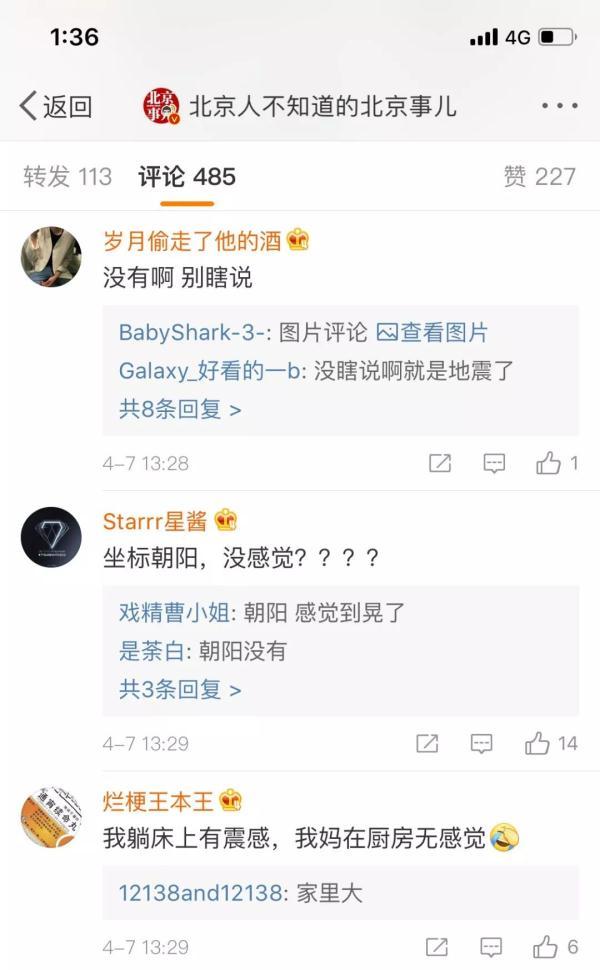The image size is (600, 970).
Task: Open 戏精曹小姐's profile from reply
Action: coord(174,614)
